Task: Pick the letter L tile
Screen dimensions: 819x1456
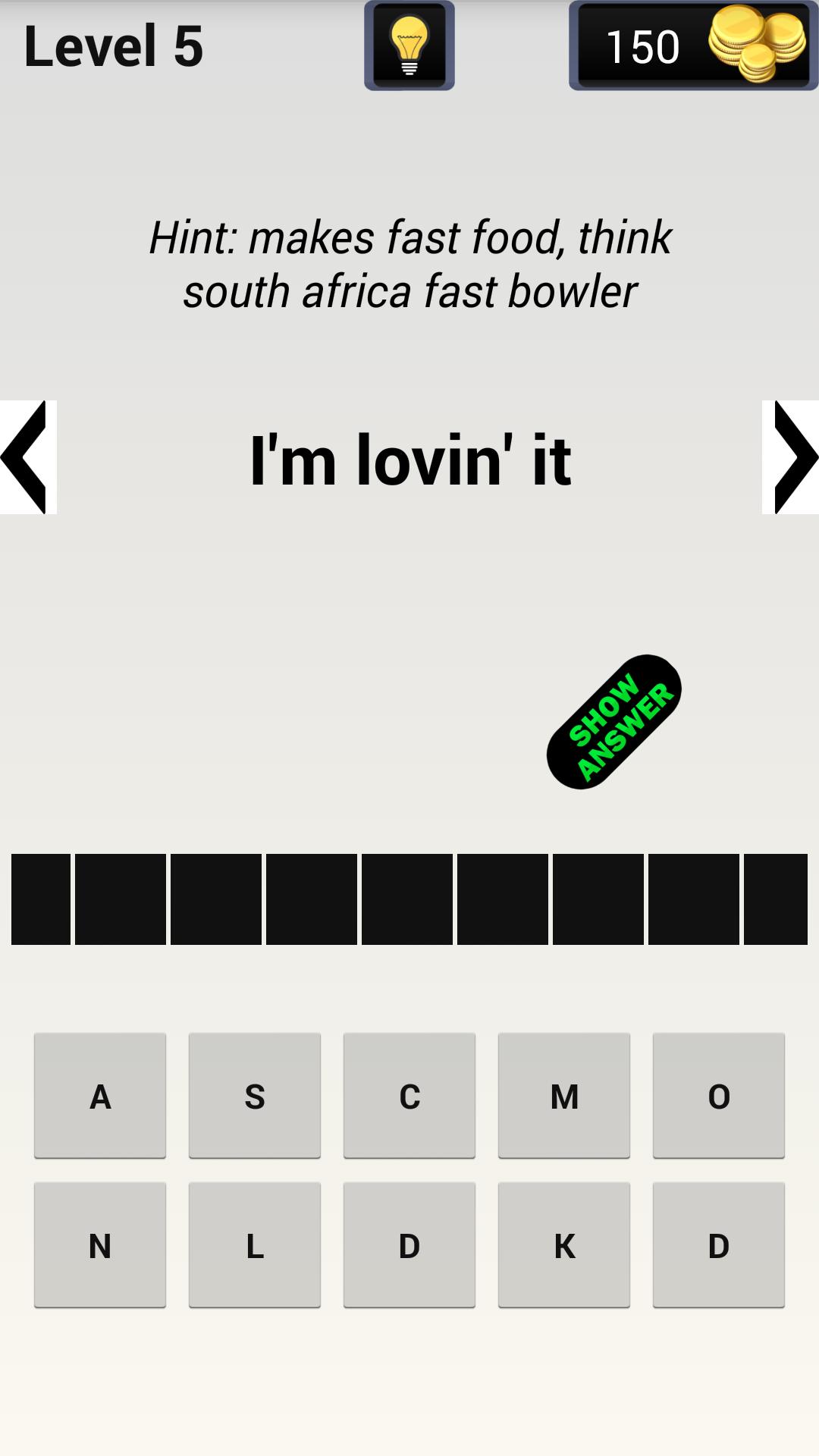Action: tap(255, 1245)
